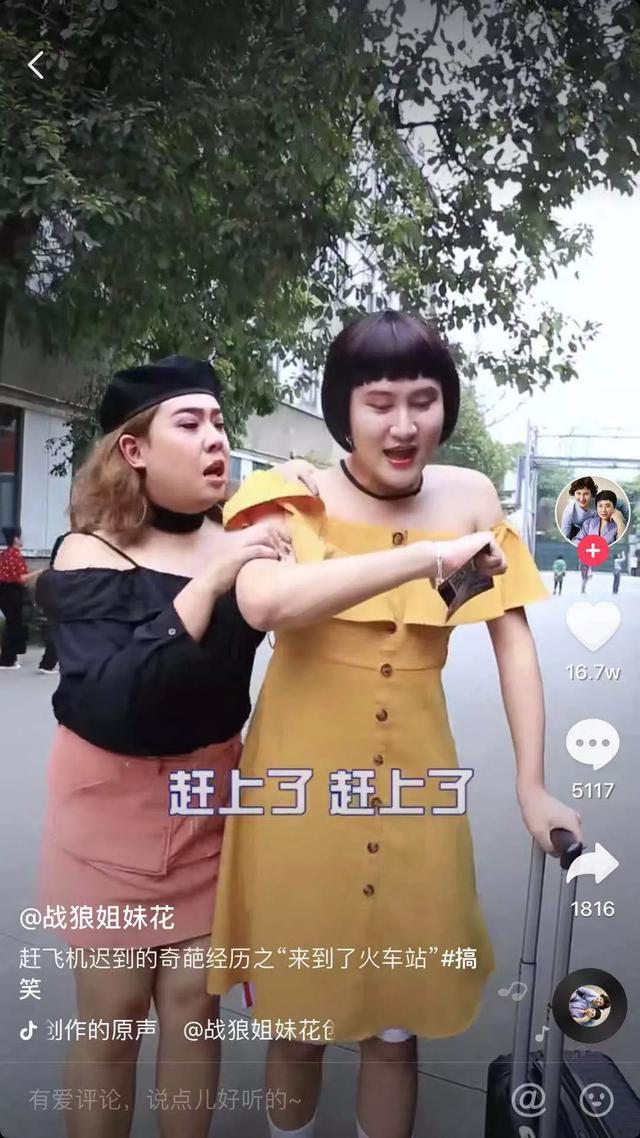The width and height of the screenshot is (640, 1138).
Task: Go back with the top-left arrow
Action: (36, 66)
